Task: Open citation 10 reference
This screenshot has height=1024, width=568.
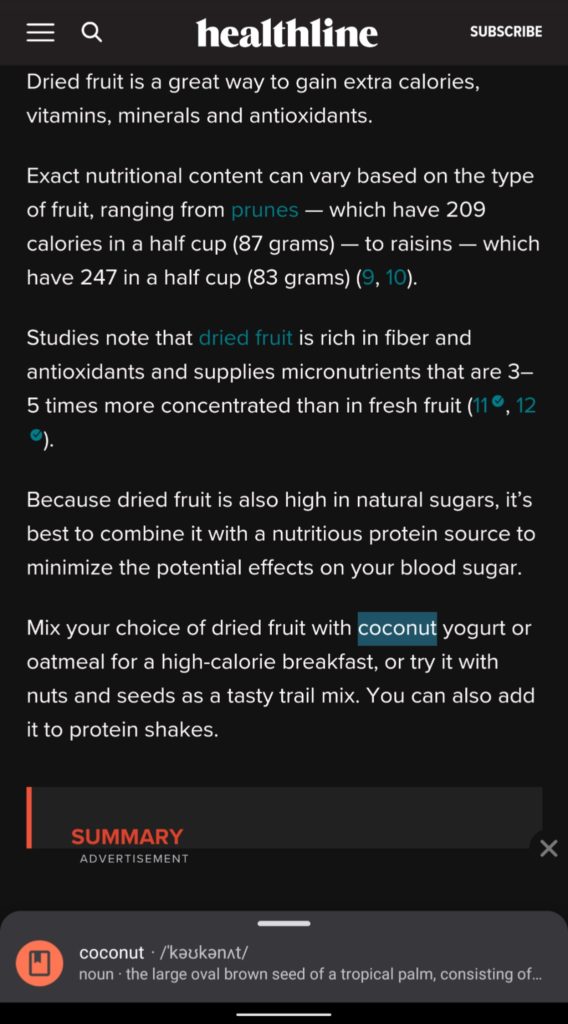Action: [396, 278]
